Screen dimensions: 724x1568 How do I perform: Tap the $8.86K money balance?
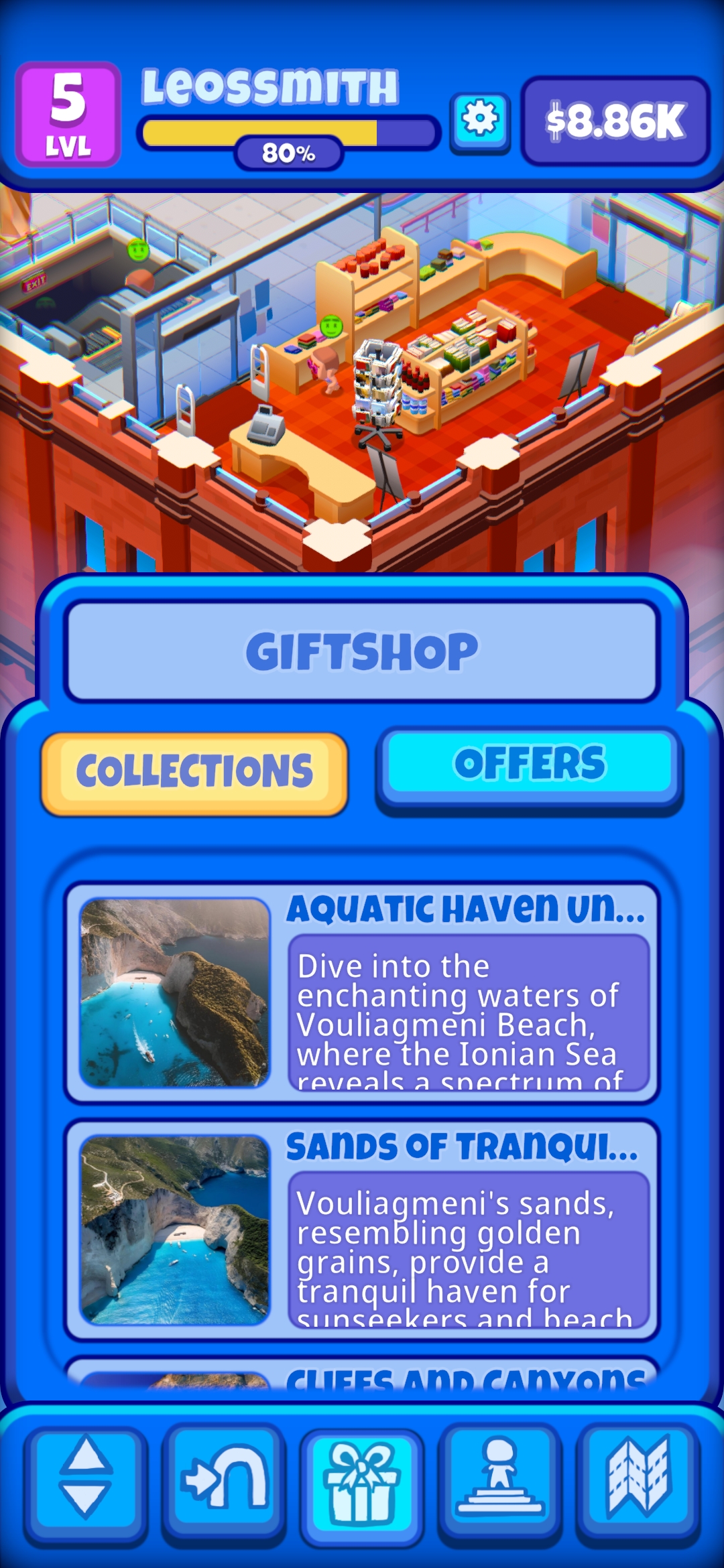(615, 121)
